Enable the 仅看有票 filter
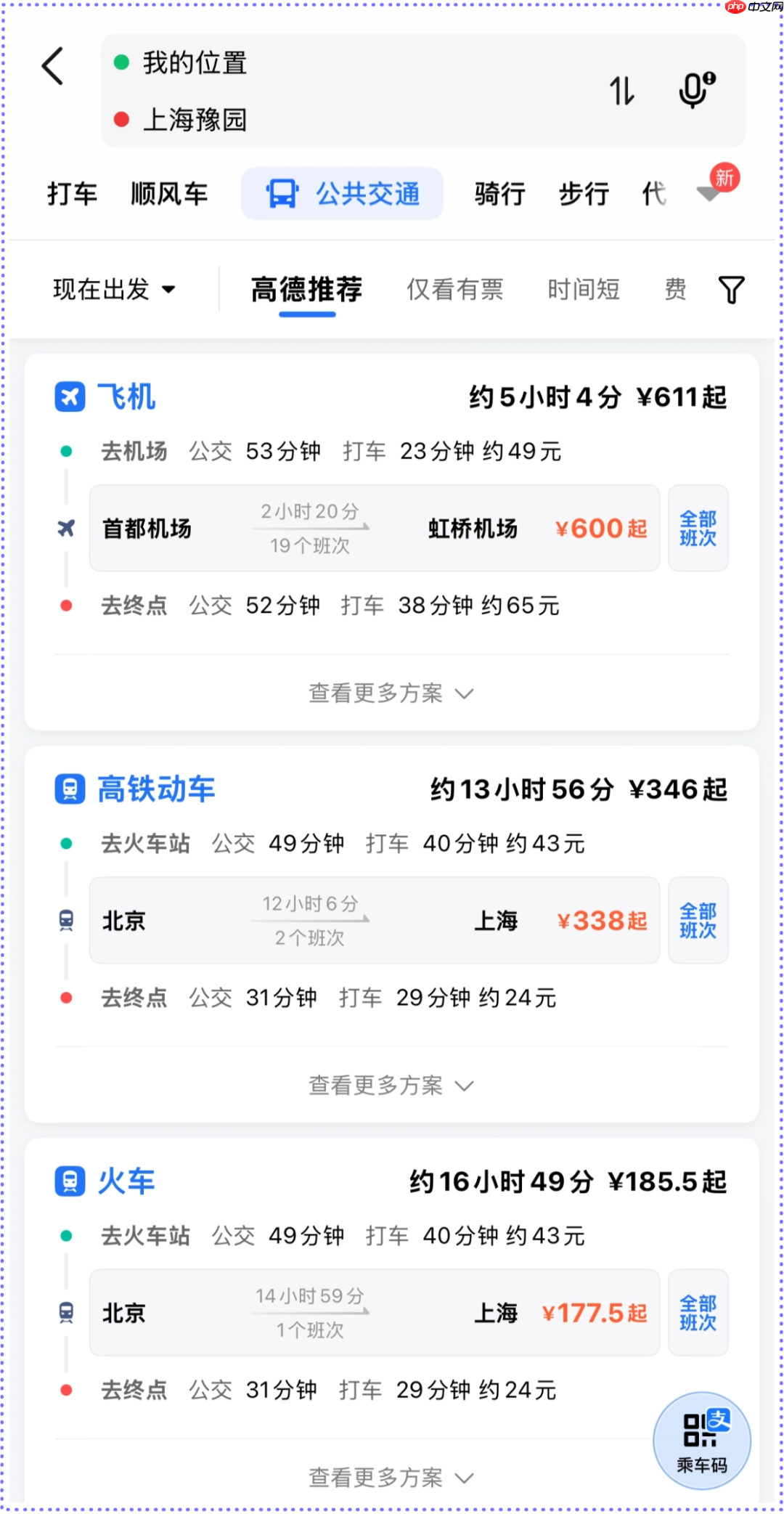The width and height of the screenshot is (784, 1514). [x=455, y=289]
